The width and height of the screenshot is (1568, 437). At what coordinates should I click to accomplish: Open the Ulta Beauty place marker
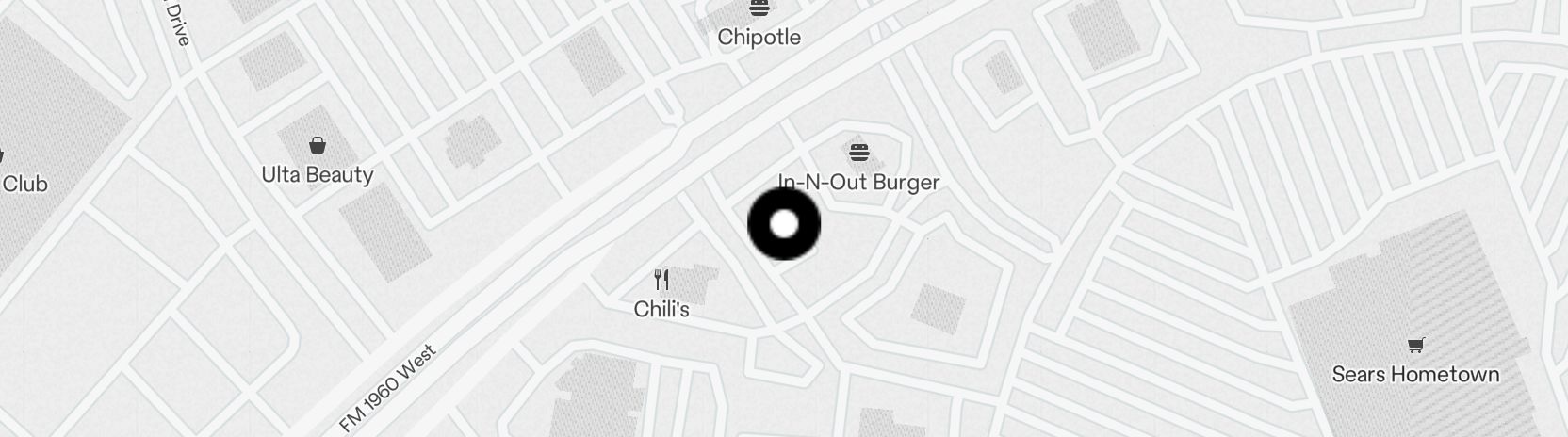click(x=318, y=145)
